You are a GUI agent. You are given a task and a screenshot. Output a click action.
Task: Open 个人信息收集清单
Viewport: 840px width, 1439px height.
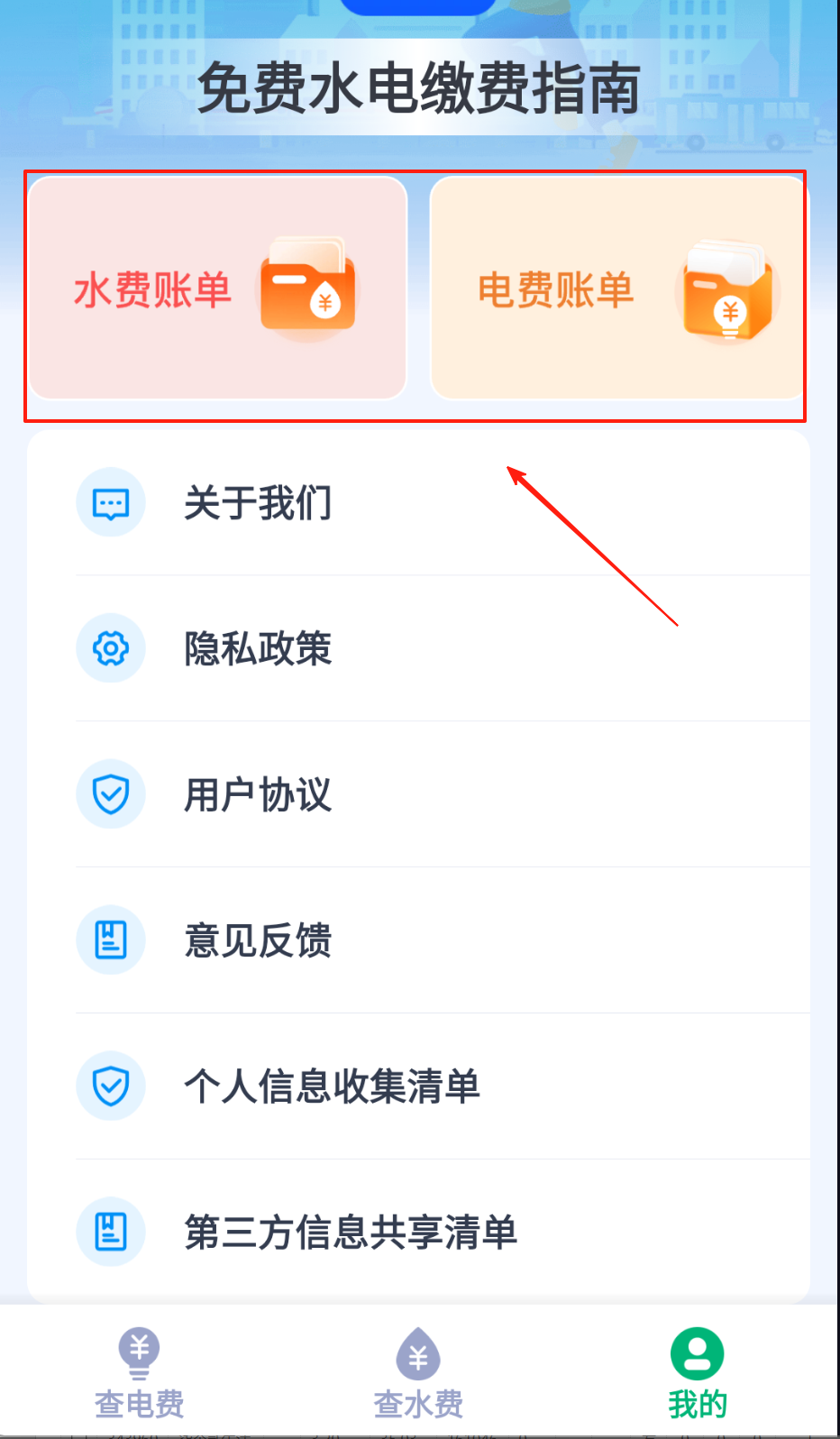click(x=419, y=1086)
